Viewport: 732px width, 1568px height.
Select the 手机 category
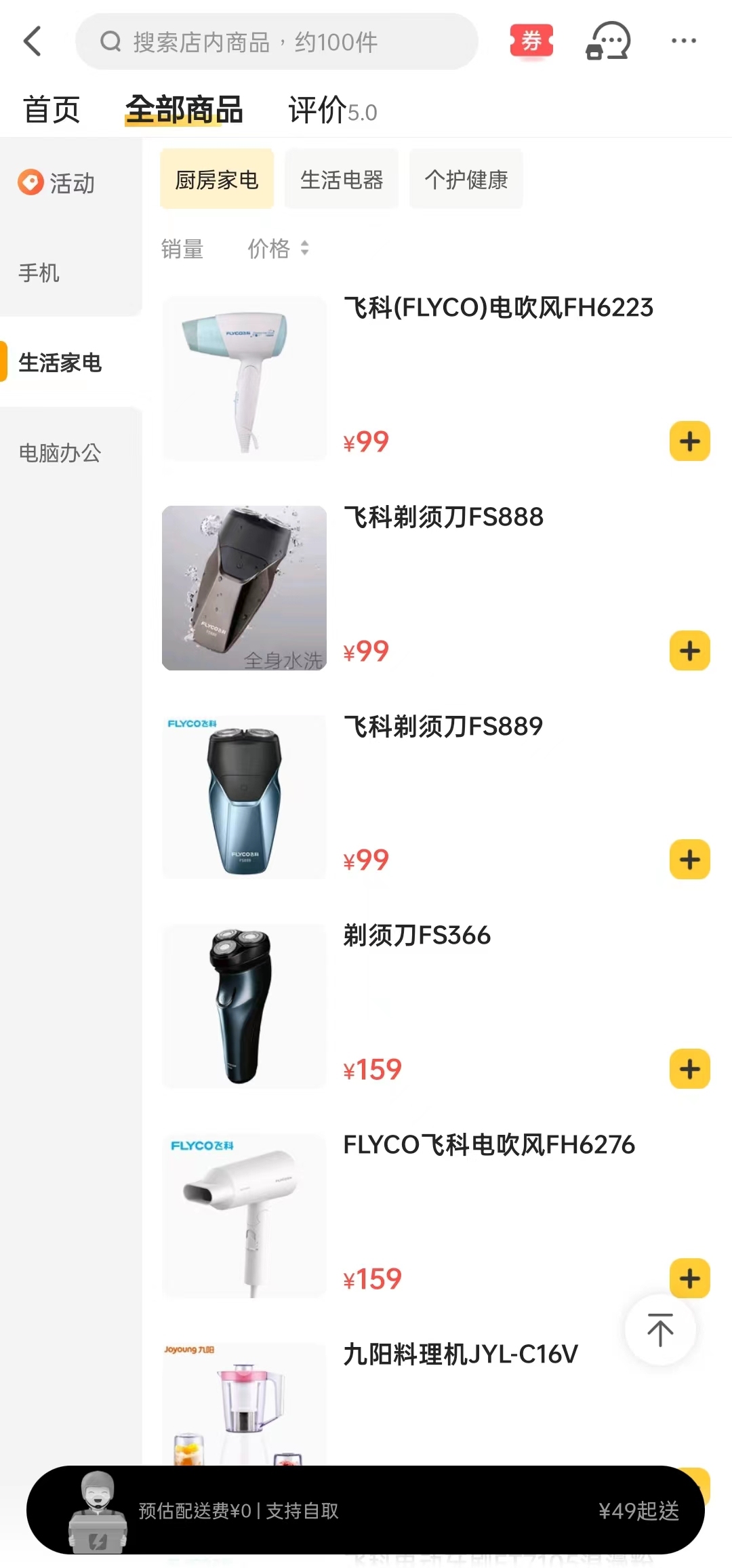pos(39,273)
